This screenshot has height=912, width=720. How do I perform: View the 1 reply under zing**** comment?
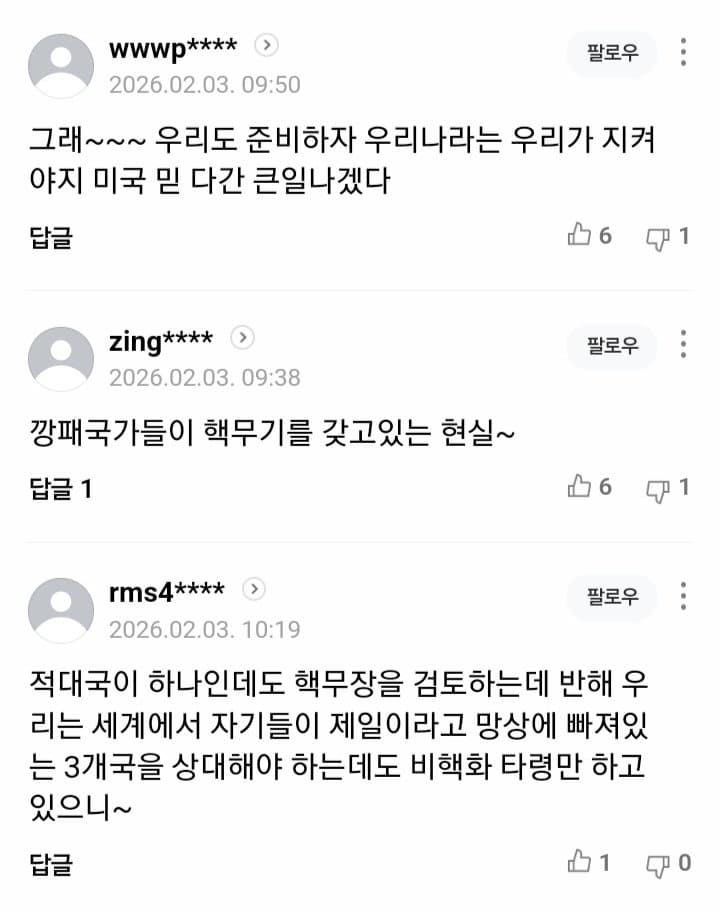point(60,489)
